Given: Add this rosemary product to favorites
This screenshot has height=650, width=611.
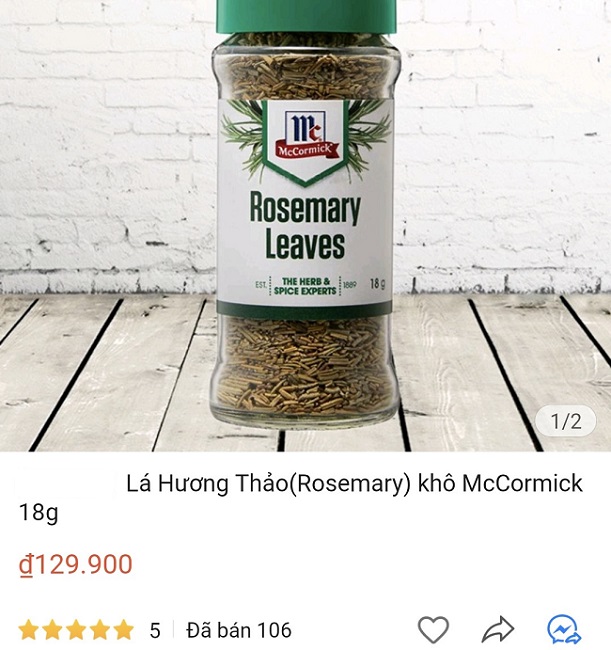Looking at the screenshot, I should click(433, 630).
